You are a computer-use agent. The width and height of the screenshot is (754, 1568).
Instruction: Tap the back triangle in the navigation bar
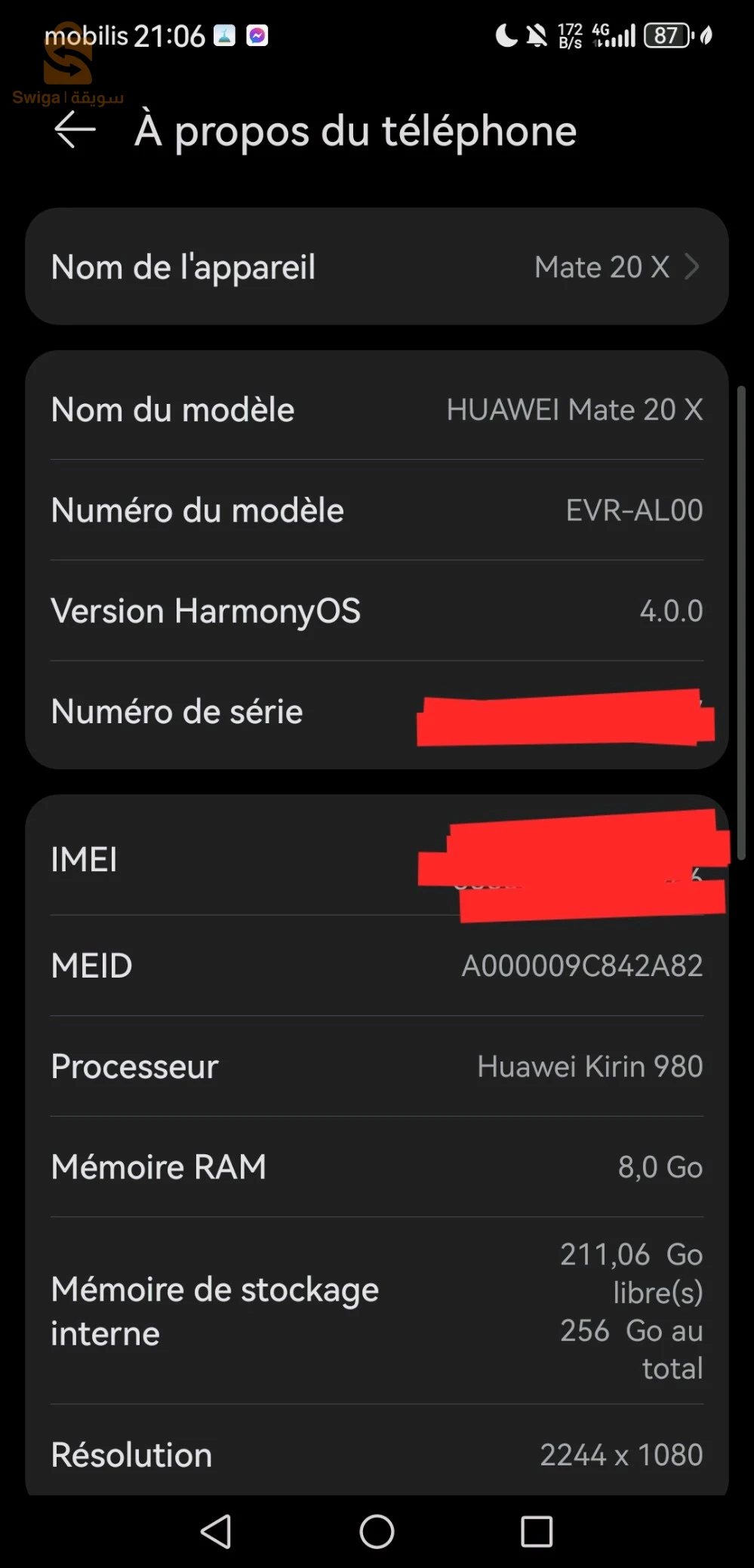217,1532
